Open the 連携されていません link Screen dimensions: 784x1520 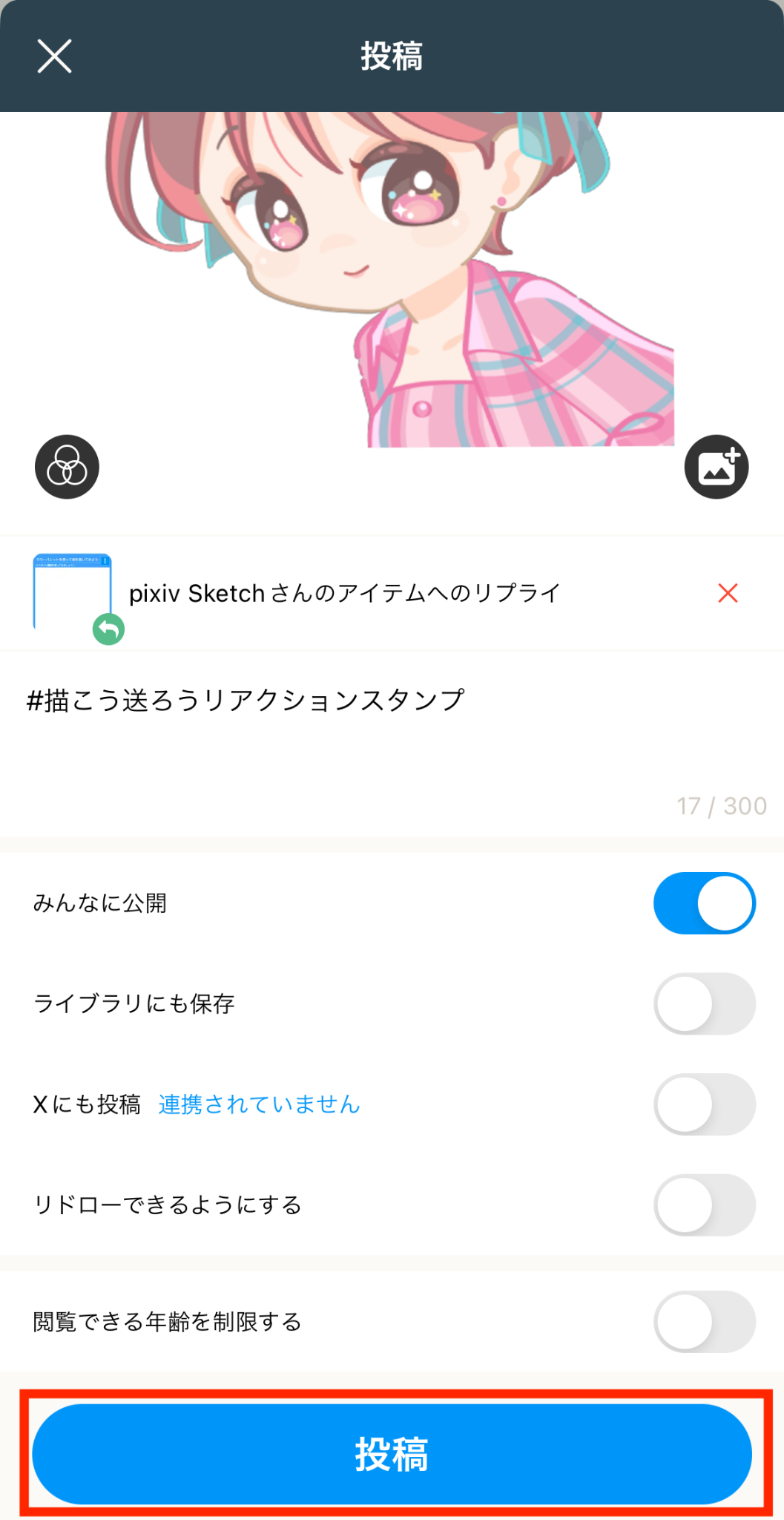point(259,1104)
